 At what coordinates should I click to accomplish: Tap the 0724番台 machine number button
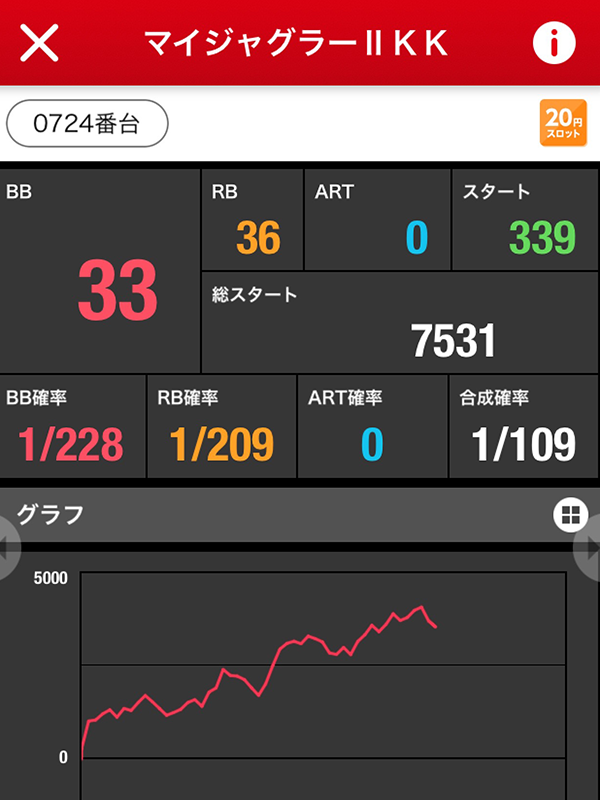88,124
